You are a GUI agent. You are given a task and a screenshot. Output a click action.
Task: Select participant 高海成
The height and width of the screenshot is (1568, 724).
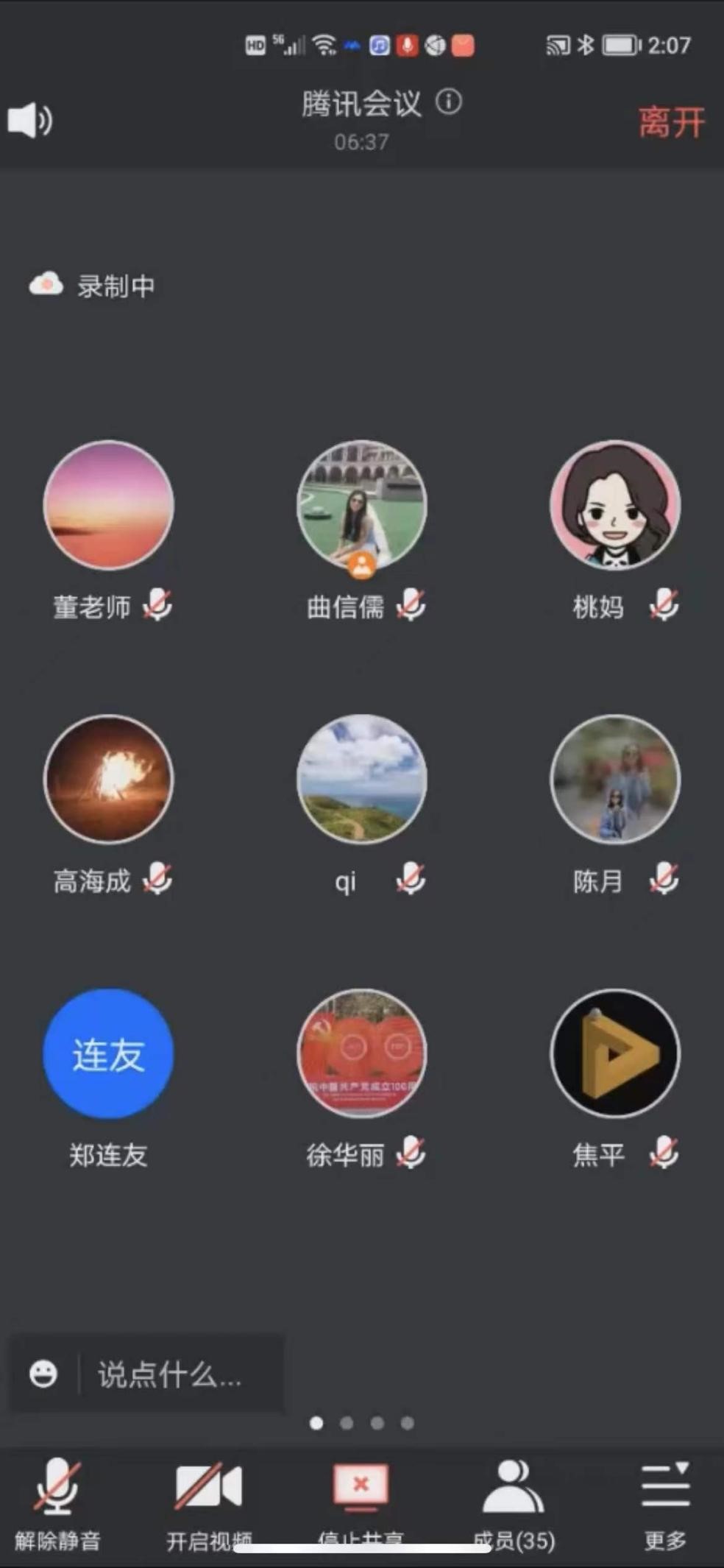pos(109,780)
